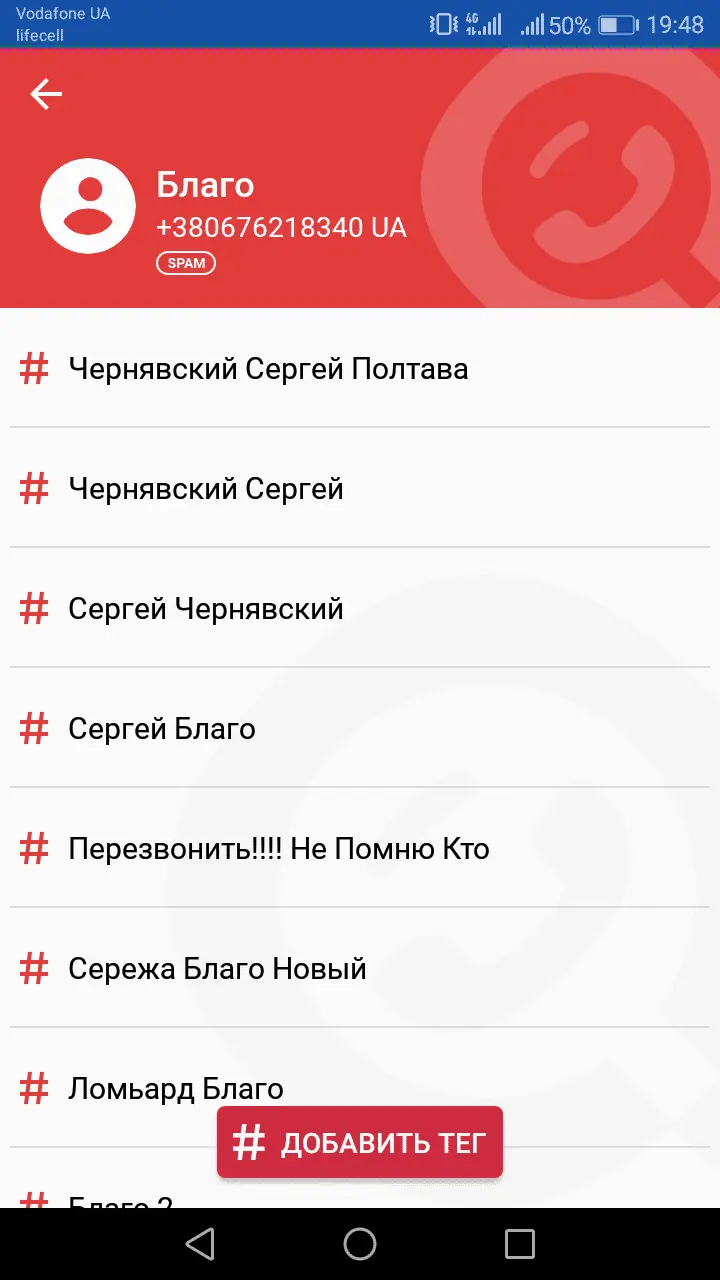Viewport: 720px width, 1280px height.
Task: Tap the Сергей Благо tag row
Action: (x=162, y=729)
